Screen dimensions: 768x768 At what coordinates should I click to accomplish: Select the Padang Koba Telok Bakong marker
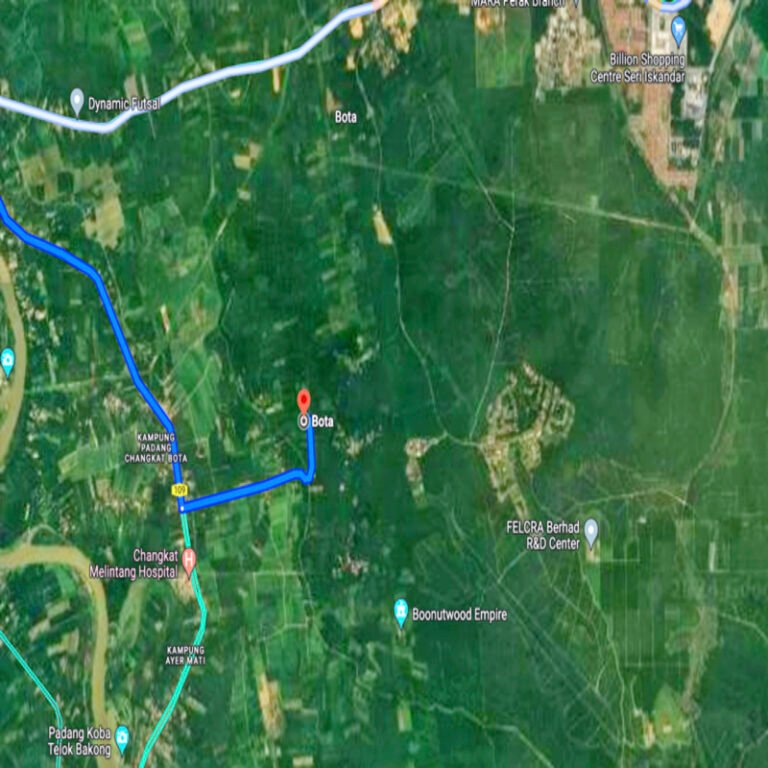click(122, 738)
